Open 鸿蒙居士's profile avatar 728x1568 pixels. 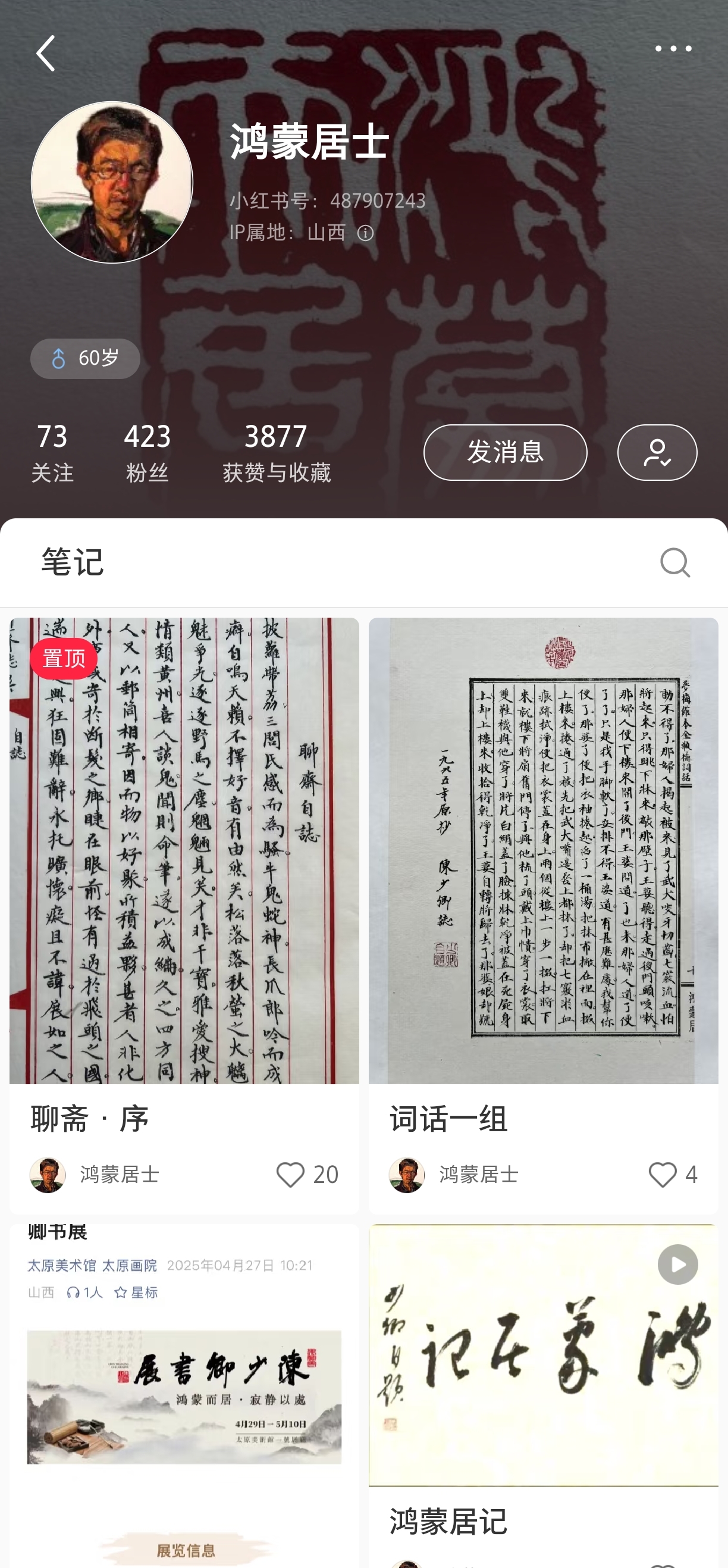click(x=112, y=182)
